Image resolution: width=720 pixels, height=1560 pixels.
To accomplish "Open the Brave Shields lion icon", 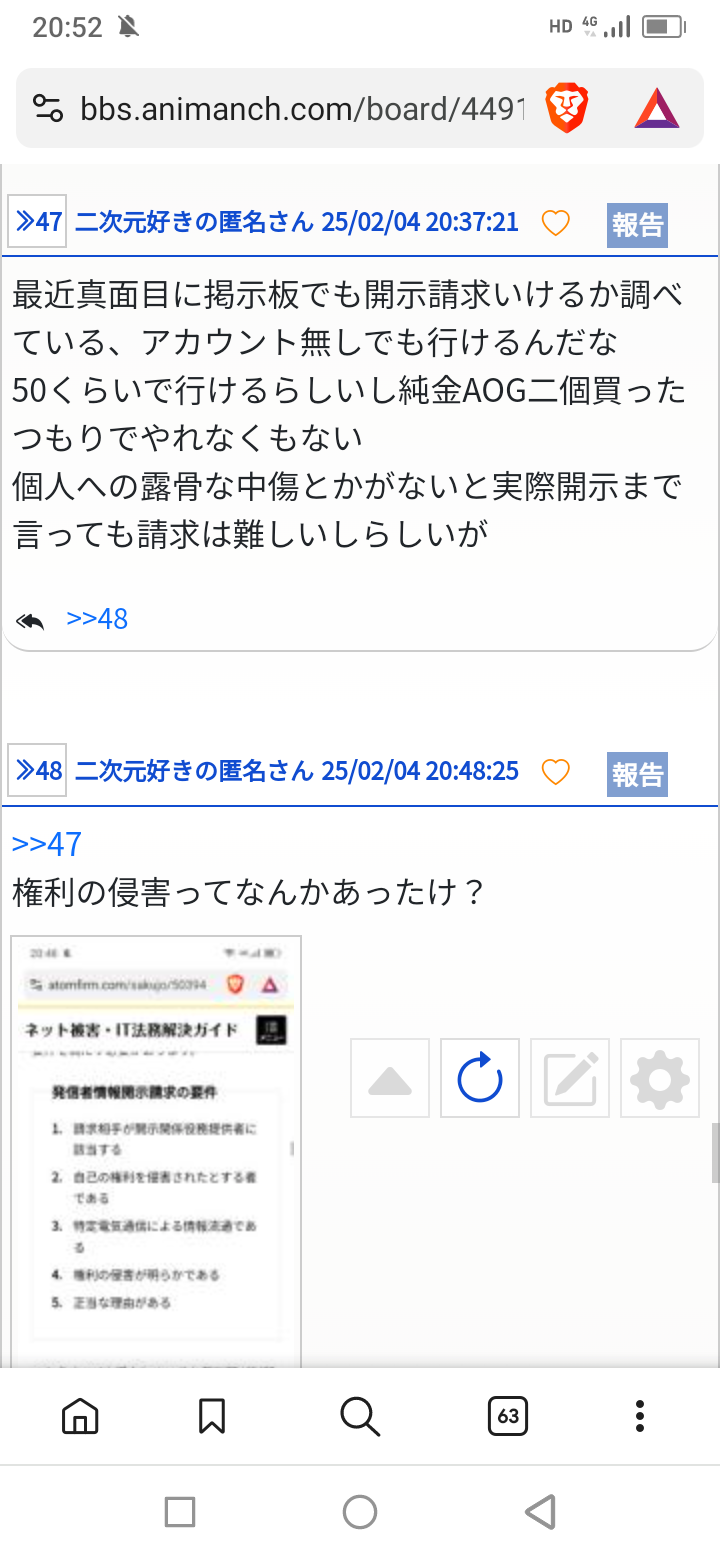I will [567, 108].
